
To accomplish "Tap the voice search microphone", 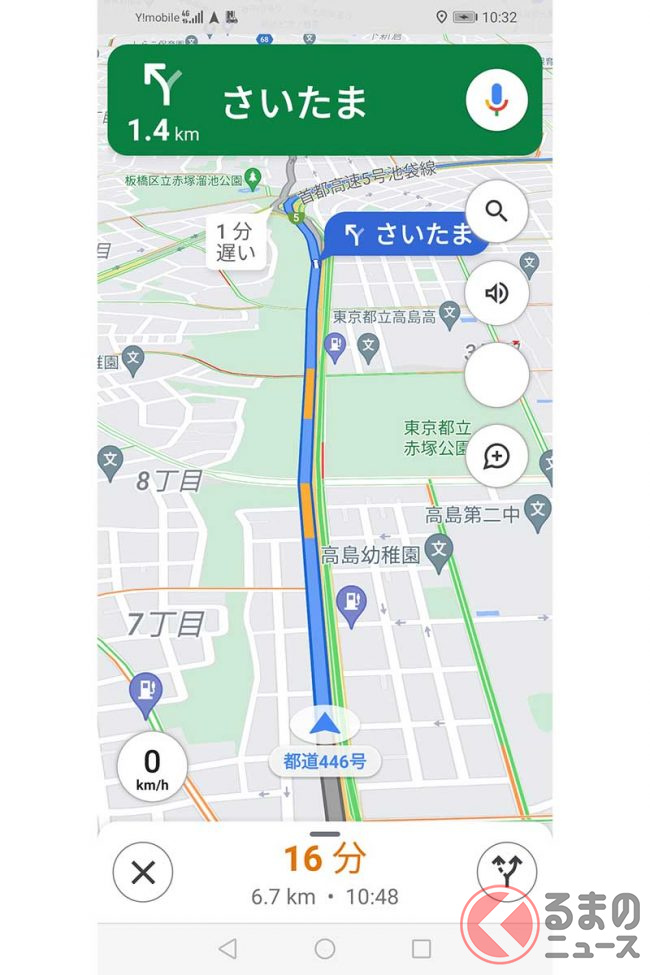I will 496,100.
